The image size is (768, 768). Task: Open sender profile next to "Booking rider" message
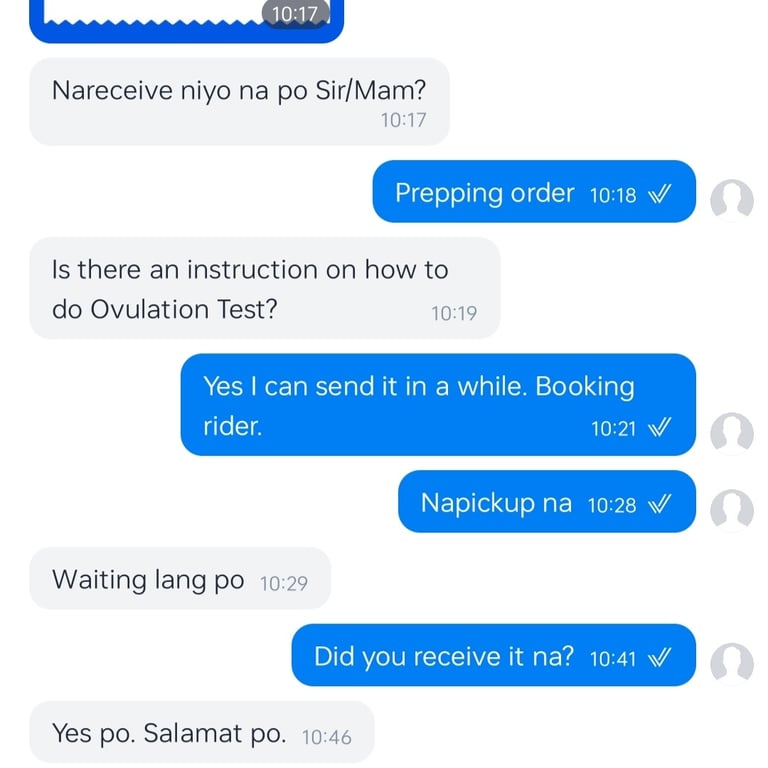tap(731, 434)
